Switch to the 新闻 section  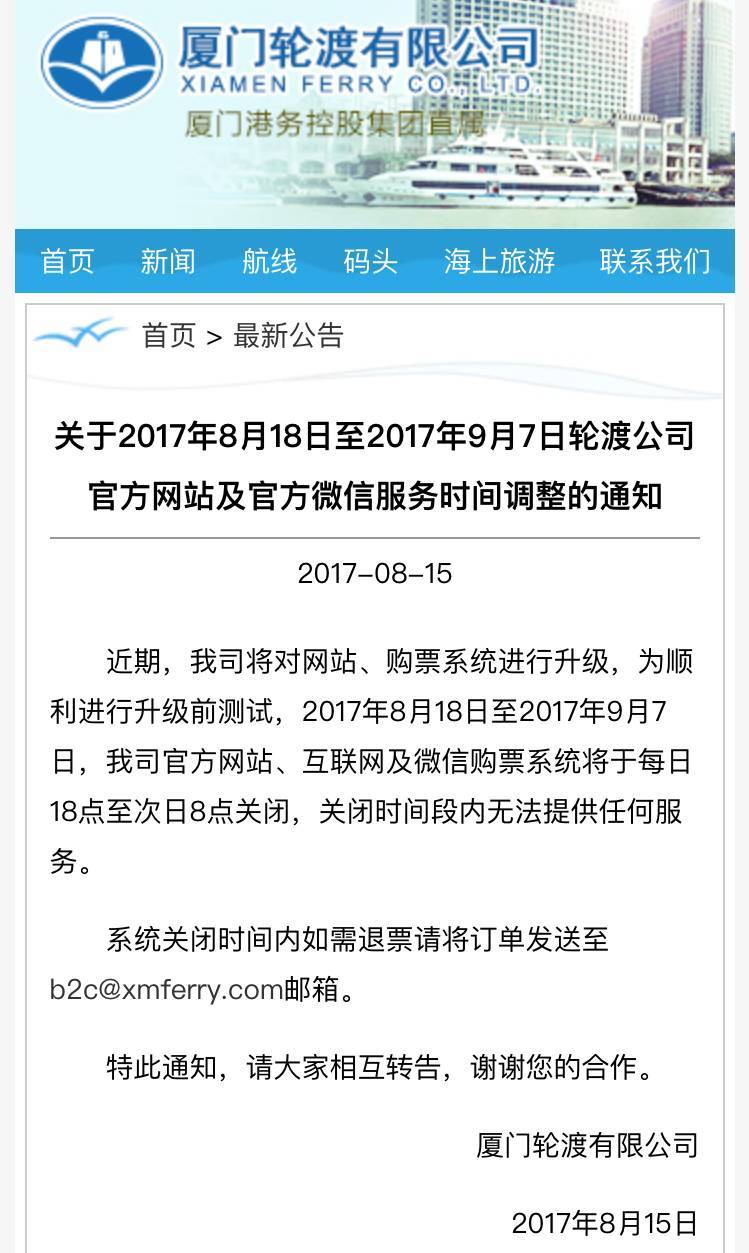(x=168, y=262)
